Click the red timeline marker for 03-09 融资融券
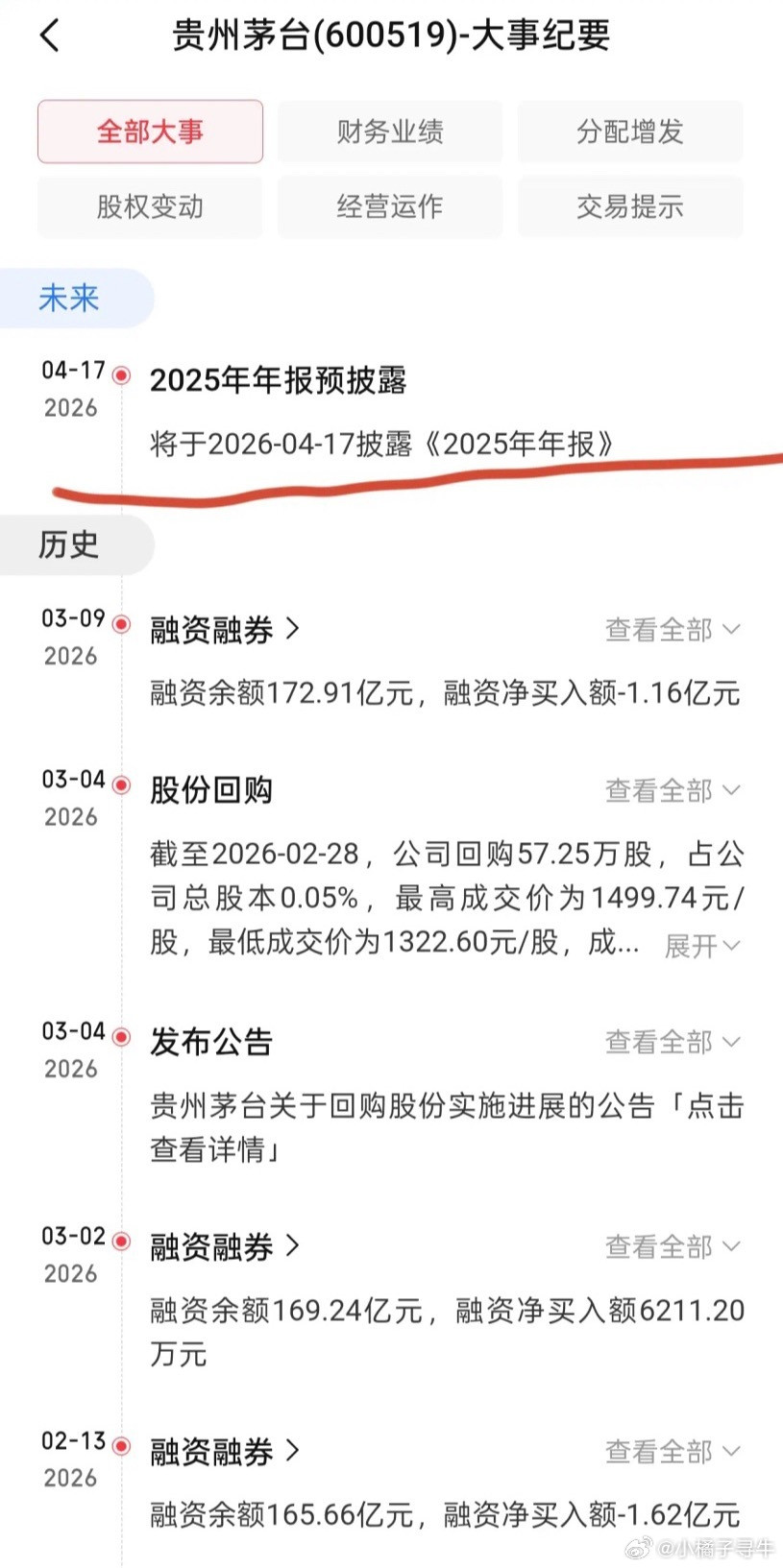Image resolution: width=783 pixels, height=1568 pixels. [121, 624]
